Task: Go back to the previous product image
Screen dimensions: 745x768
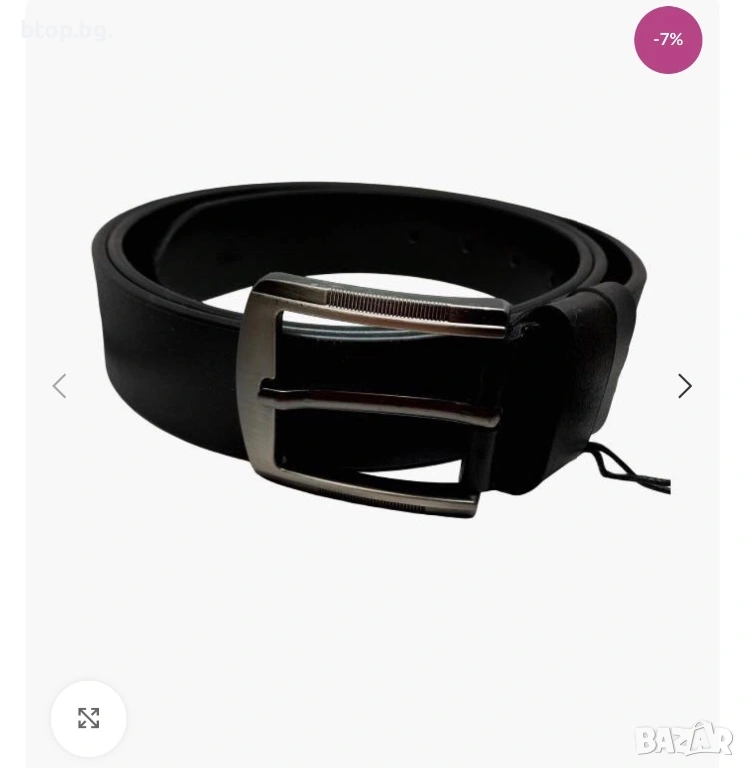Action: 59,386
